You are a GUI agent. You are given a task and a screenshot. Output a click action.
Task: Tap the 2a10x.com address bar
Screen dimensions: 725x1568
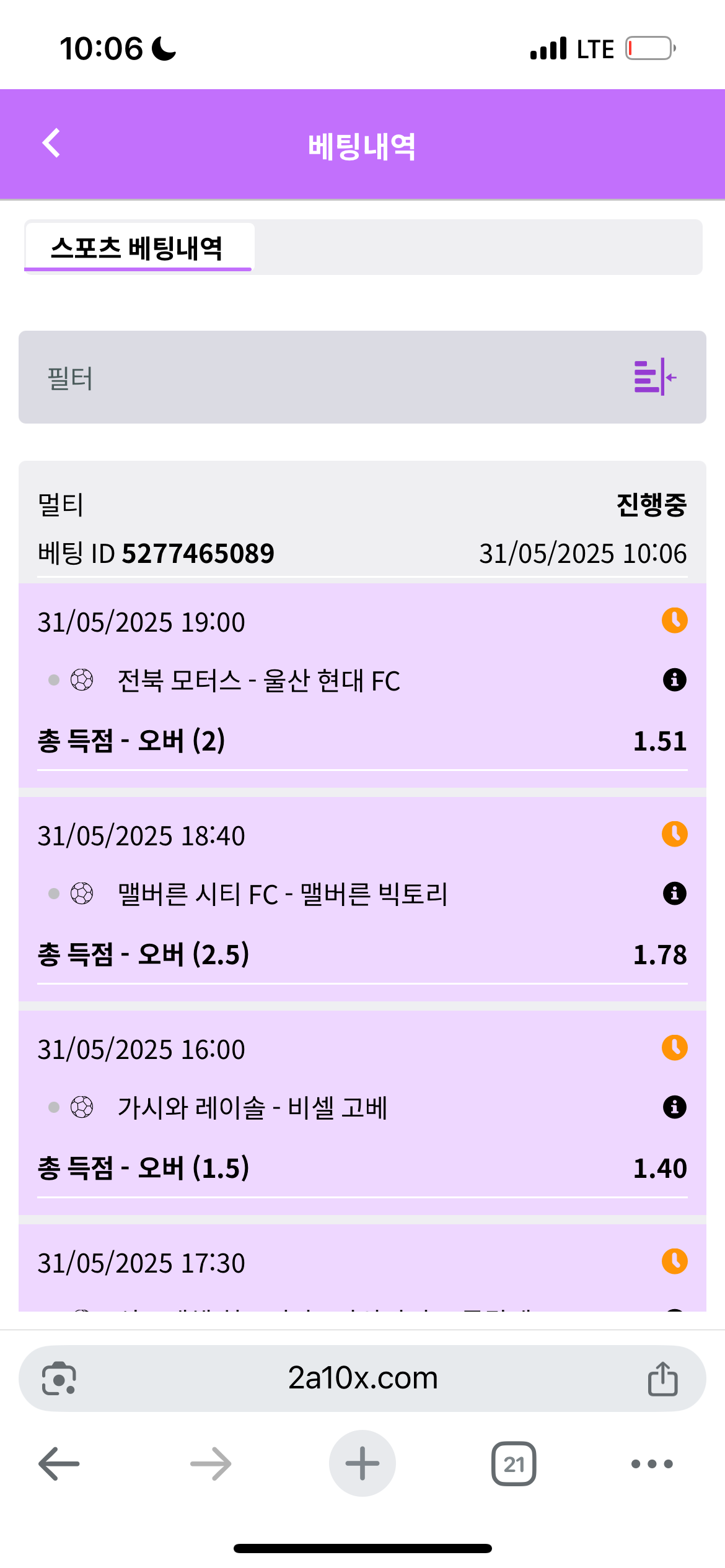pyautogui.click(x=362, y=1379)
